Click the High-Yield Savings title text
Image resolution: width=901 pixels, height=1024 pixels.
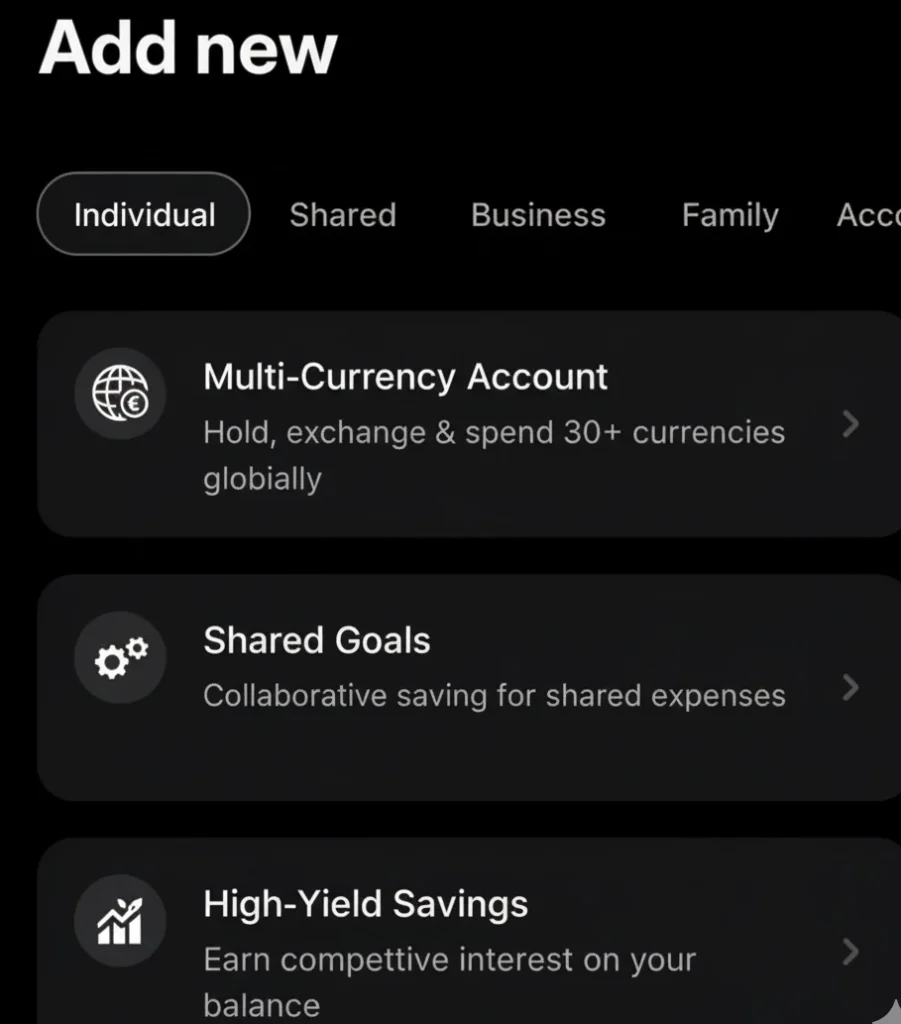366,903
